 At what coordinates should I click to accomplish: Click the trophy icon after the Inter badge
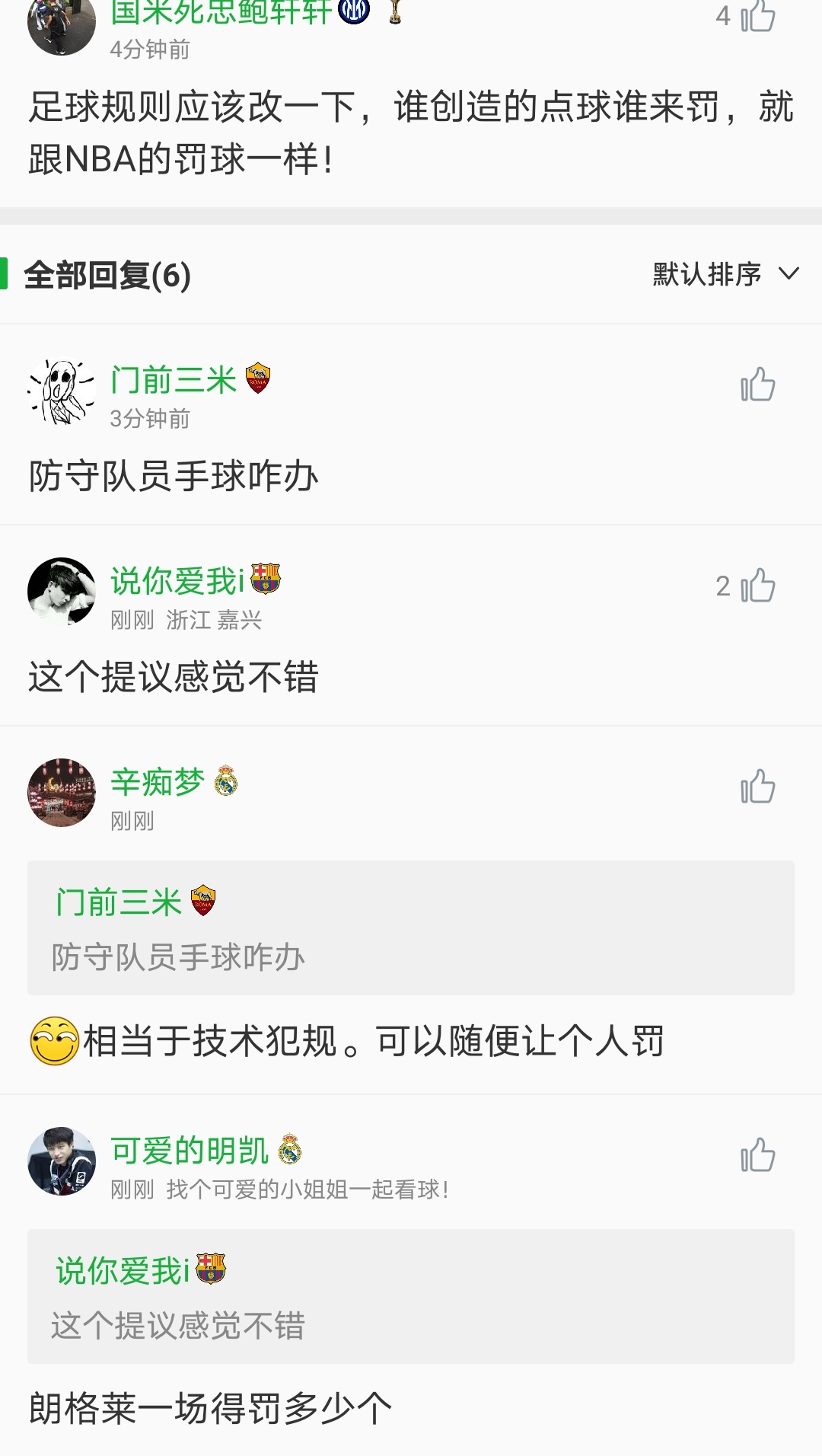point(396,14)
